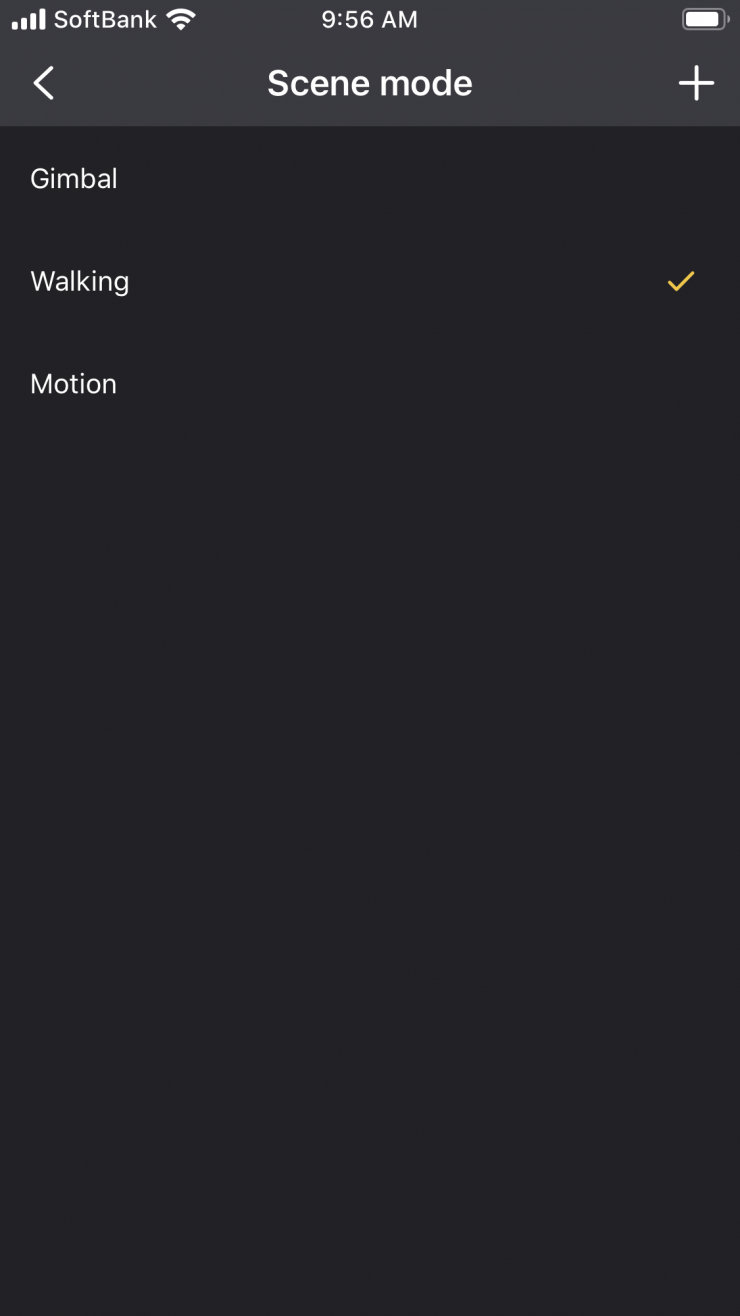Viewport: 740px width, 1316px height.
Task: Add a new scene mode
Action: (x=696, y=83)
